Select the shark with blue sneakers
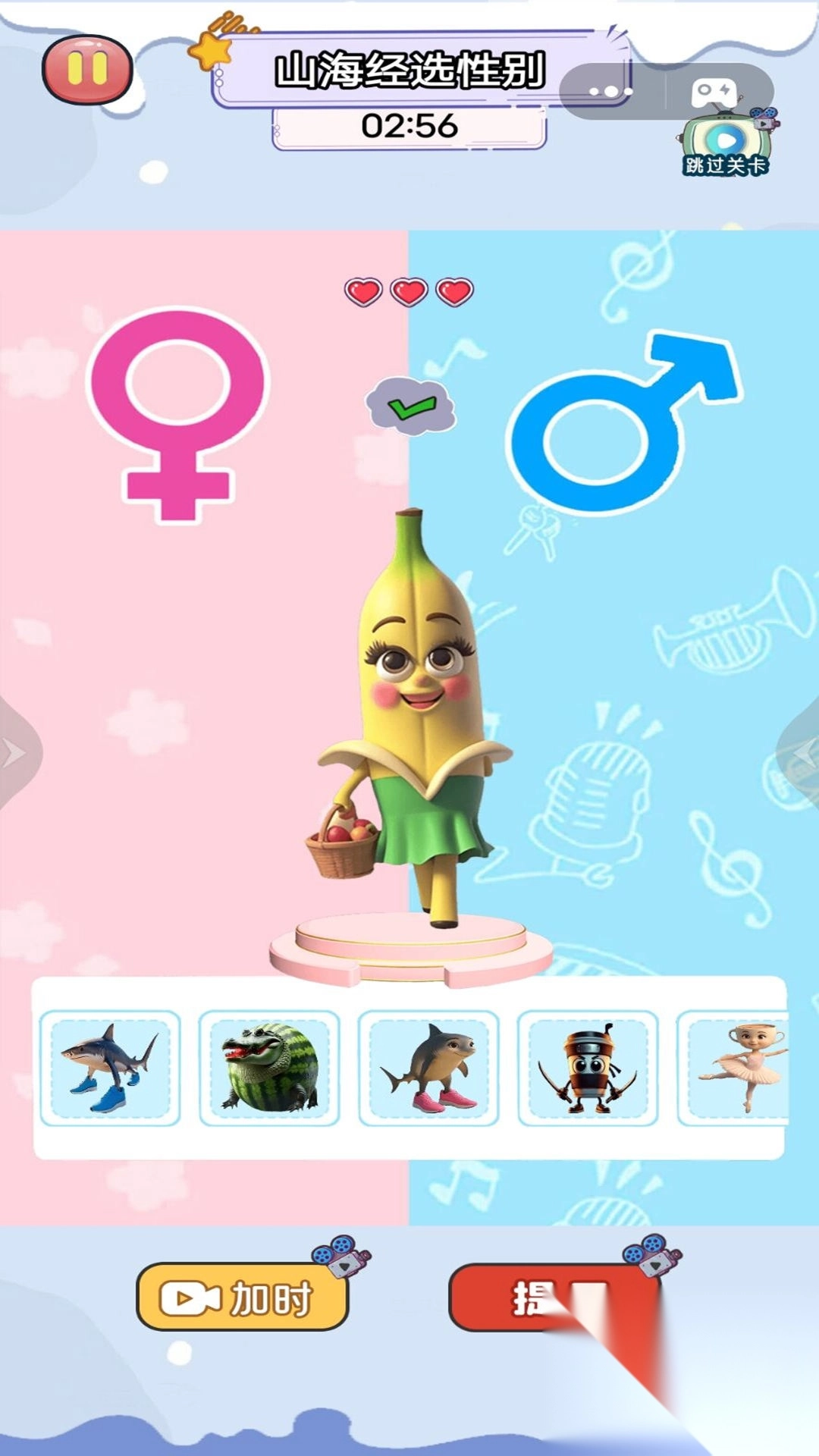Image resolution: width=819 pixels, height=1456 pixels. [110, 1068]
